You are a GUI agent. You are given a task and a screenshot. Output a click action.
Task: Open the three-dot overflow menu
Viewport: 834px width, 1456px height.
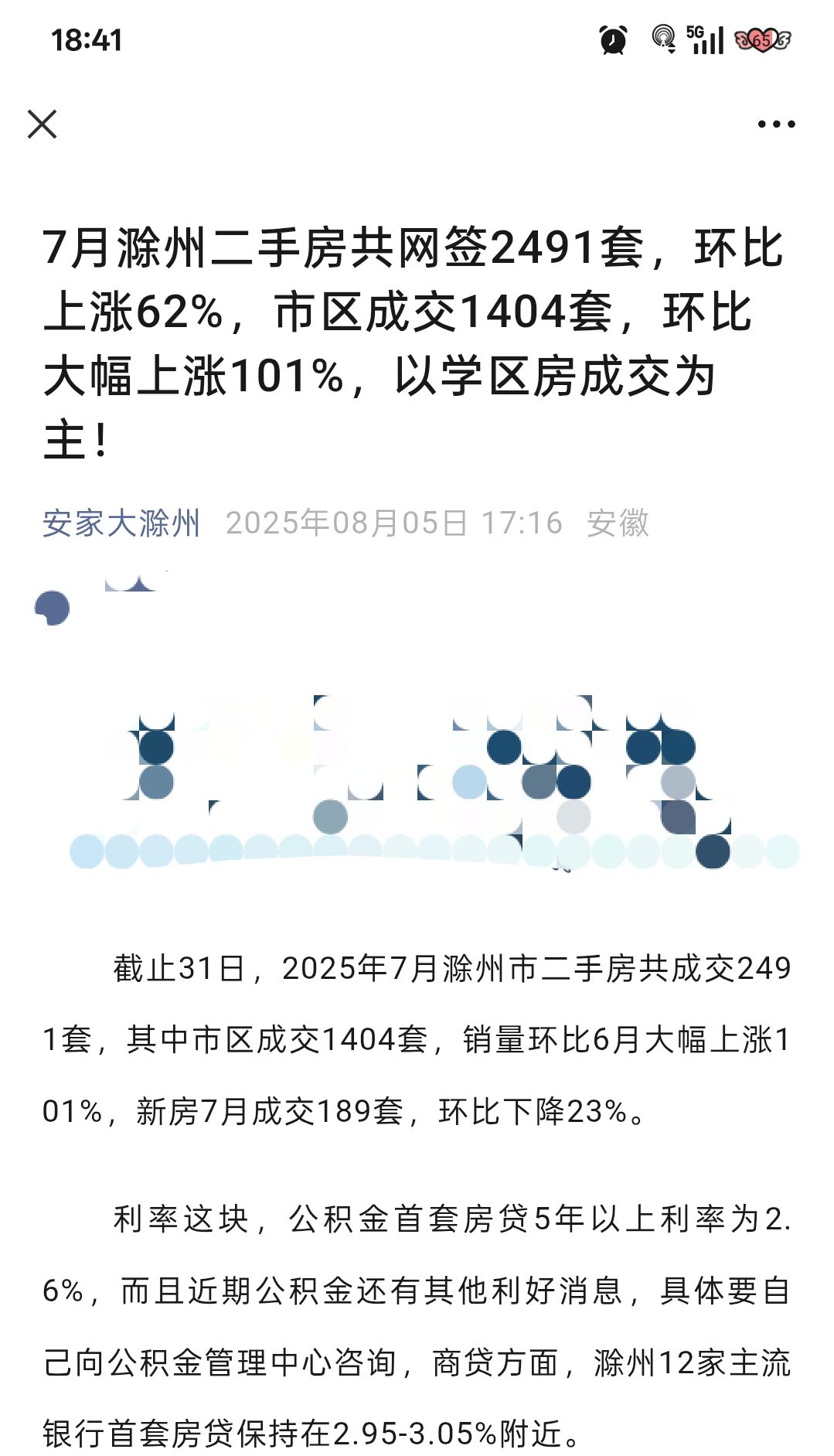(776, 124)
